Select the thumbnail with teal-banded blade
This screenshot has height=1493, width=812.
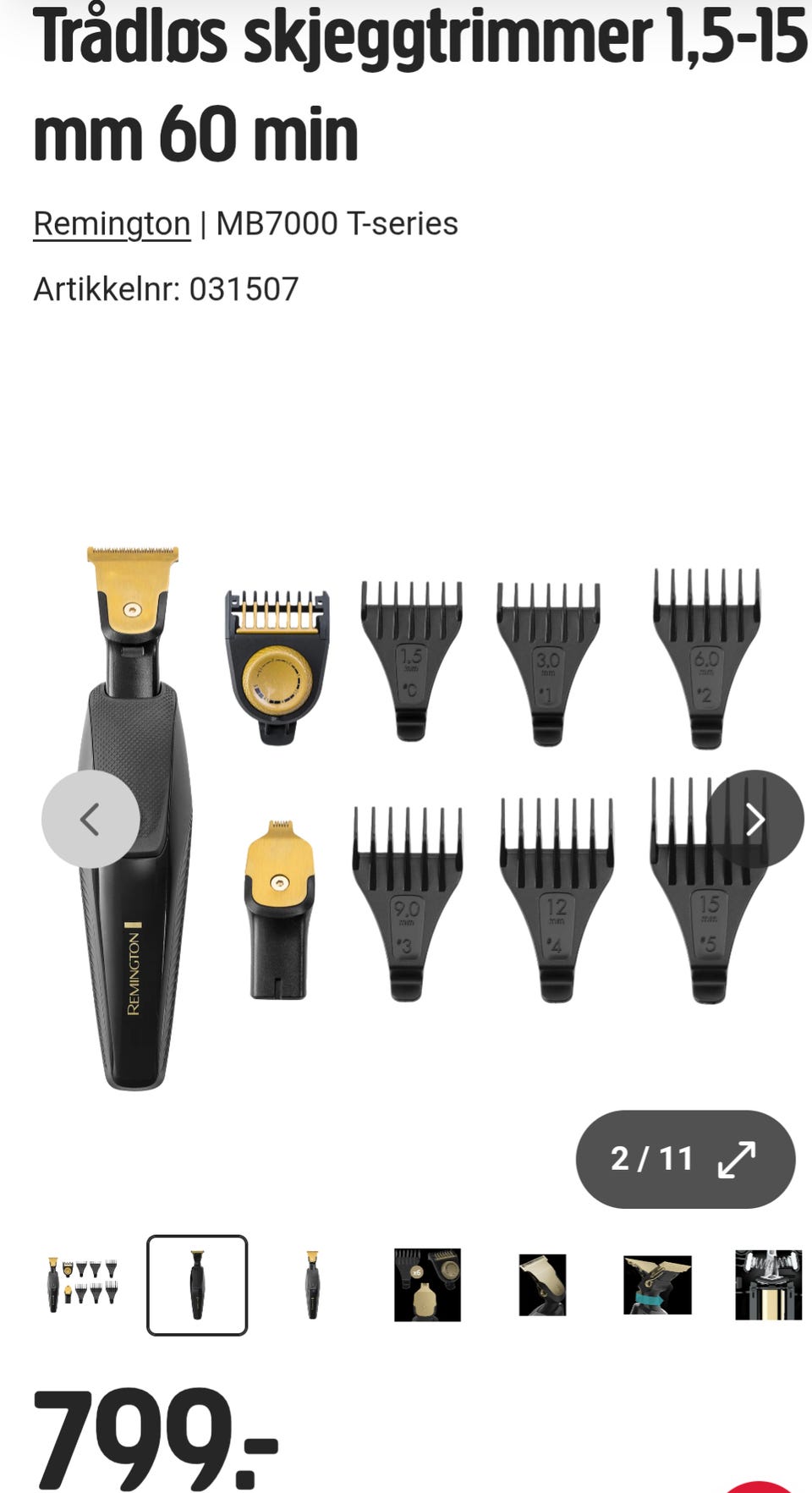[657, 1285]
